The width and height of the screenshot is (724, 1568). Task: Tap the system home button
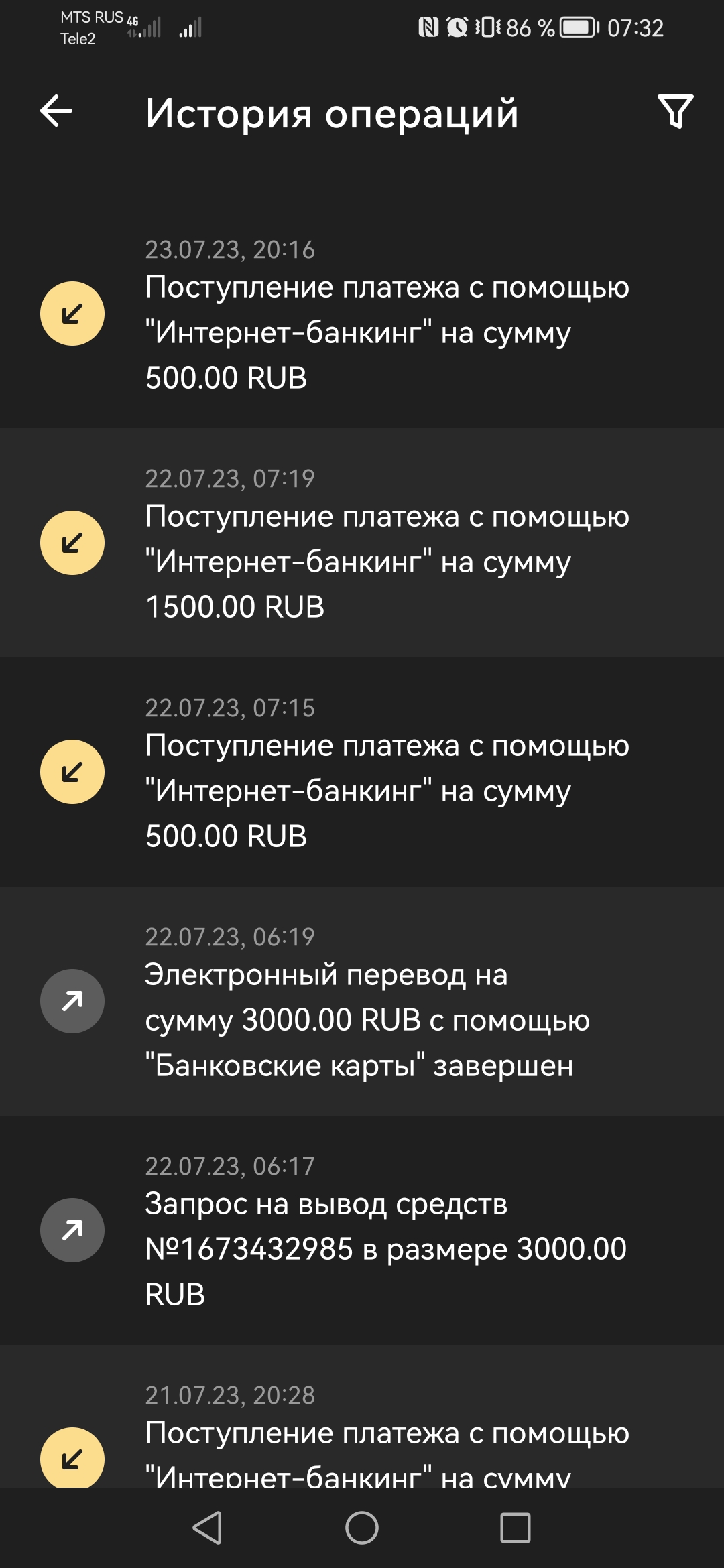[x=362, y=1528]
